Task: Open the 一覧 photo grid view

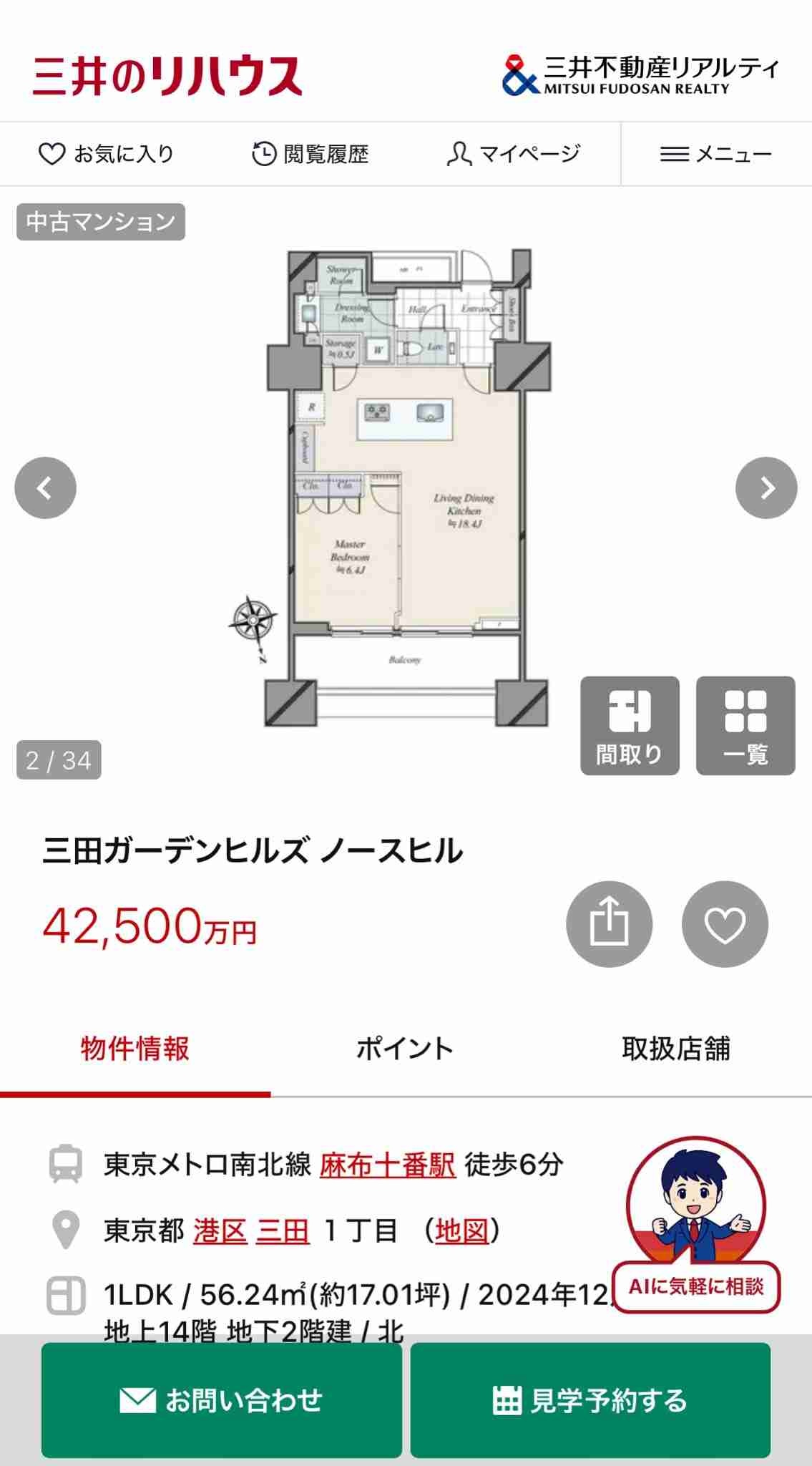Action: tap(745, 725)
